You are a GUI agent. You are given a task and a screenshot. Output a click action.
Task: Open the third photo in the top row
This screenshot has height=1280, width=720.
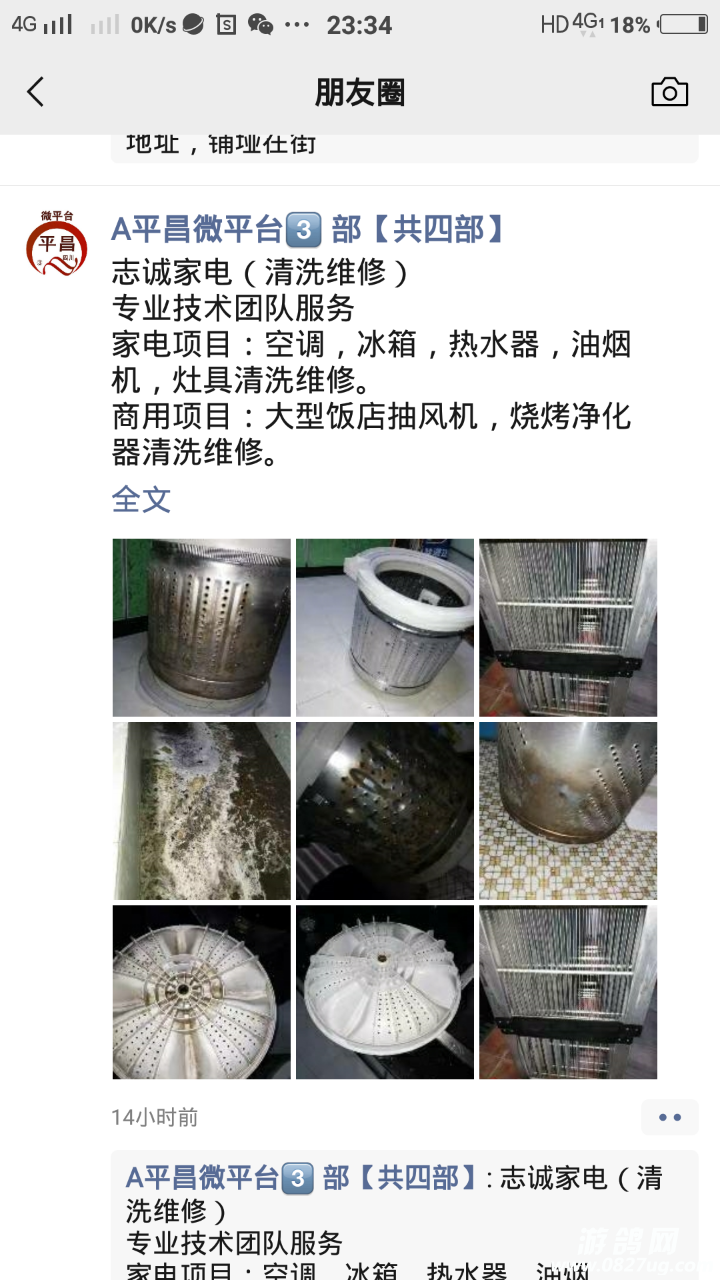(x=568, y=628)
